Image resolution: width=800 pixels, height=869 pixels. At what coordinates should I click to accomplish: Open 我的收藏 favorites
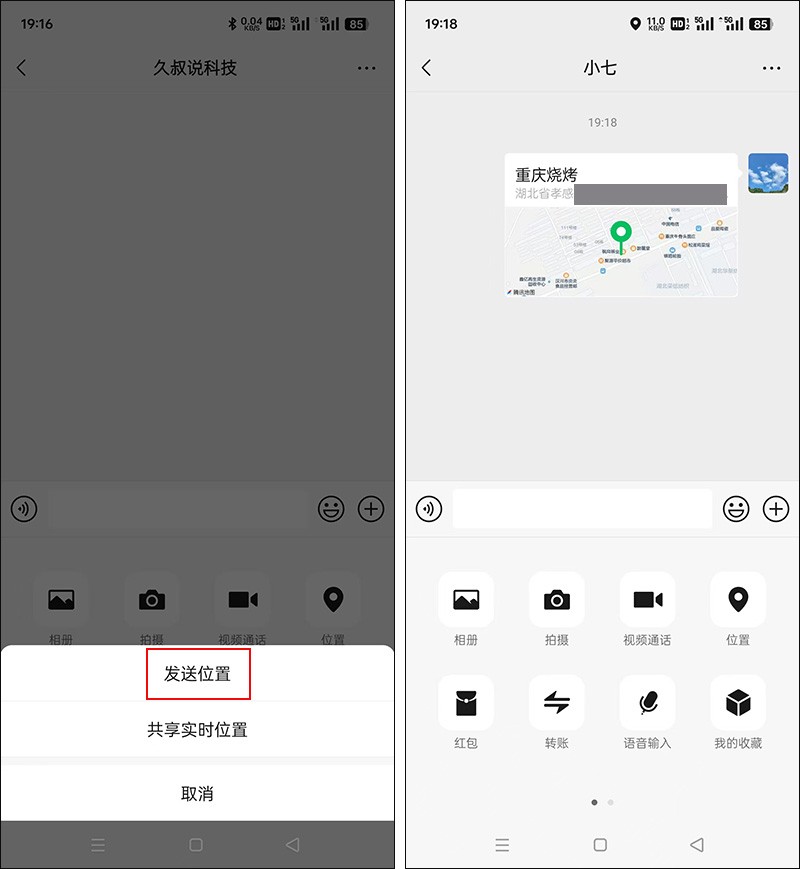pos(738,703)
